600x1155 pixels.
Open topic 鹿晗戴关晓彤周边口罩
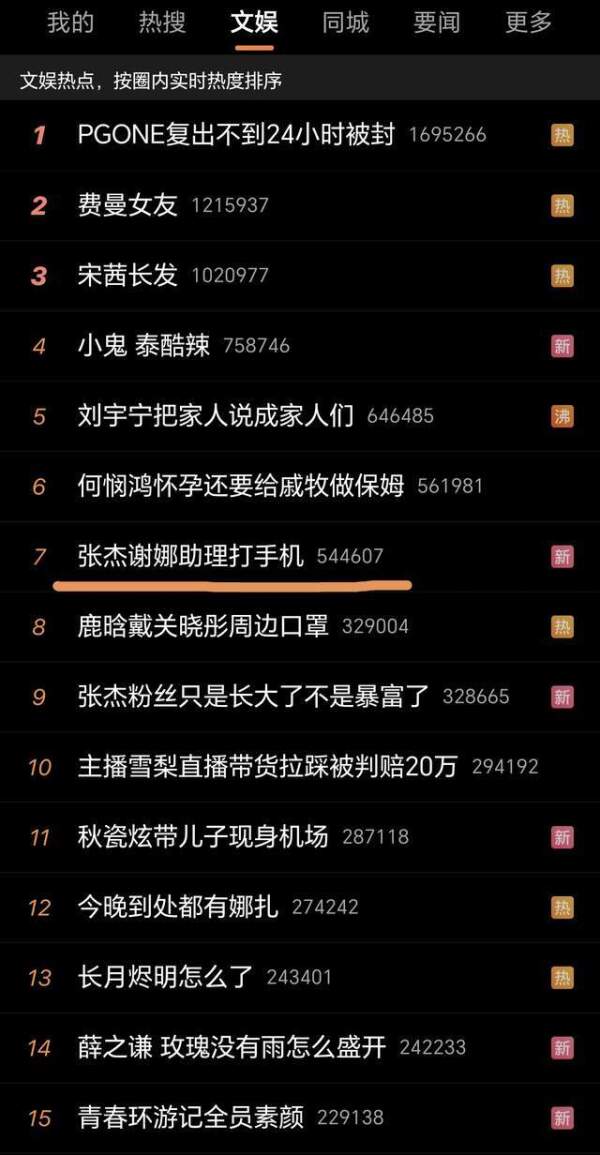(x=203, y=627)
